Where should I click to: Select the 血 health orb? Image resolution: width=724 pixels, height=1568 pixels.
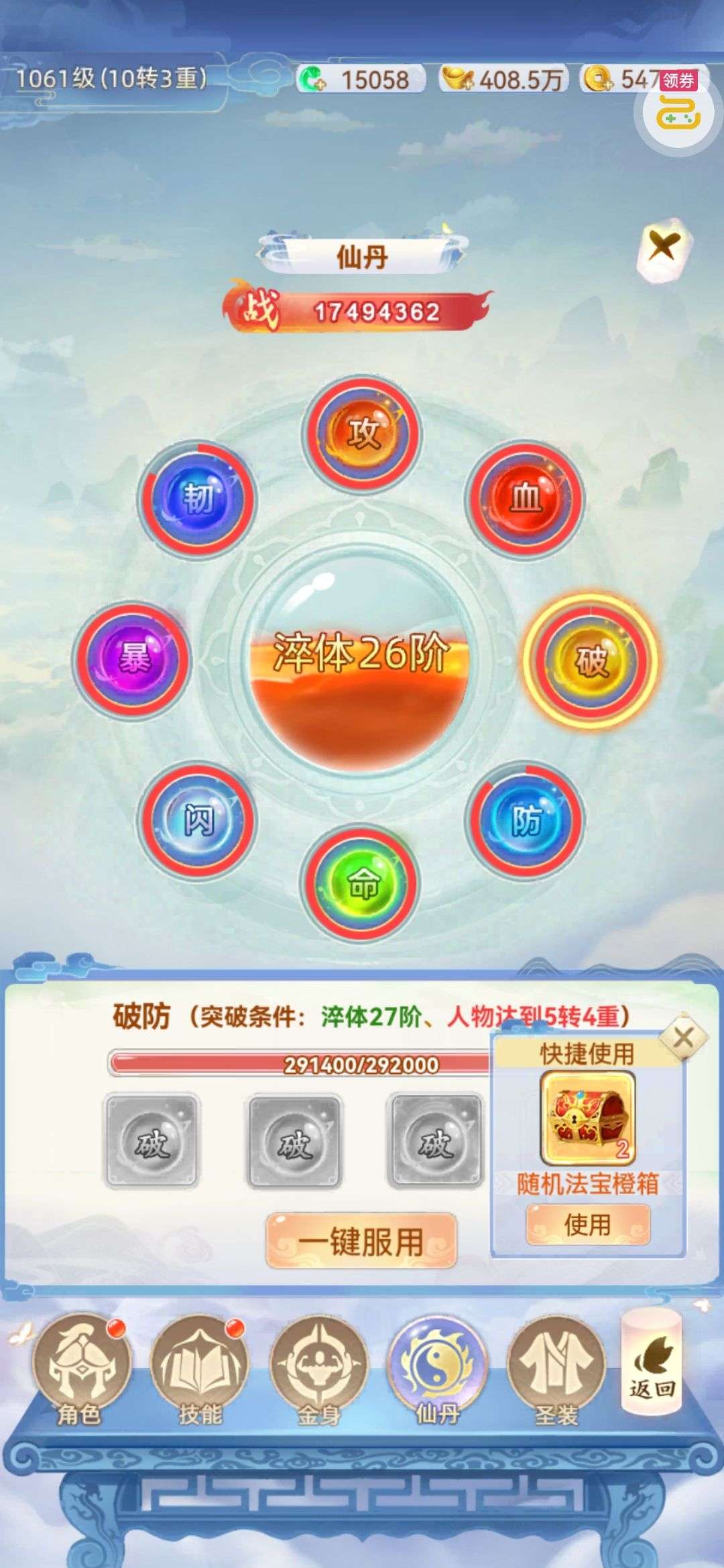pos(525,499)
